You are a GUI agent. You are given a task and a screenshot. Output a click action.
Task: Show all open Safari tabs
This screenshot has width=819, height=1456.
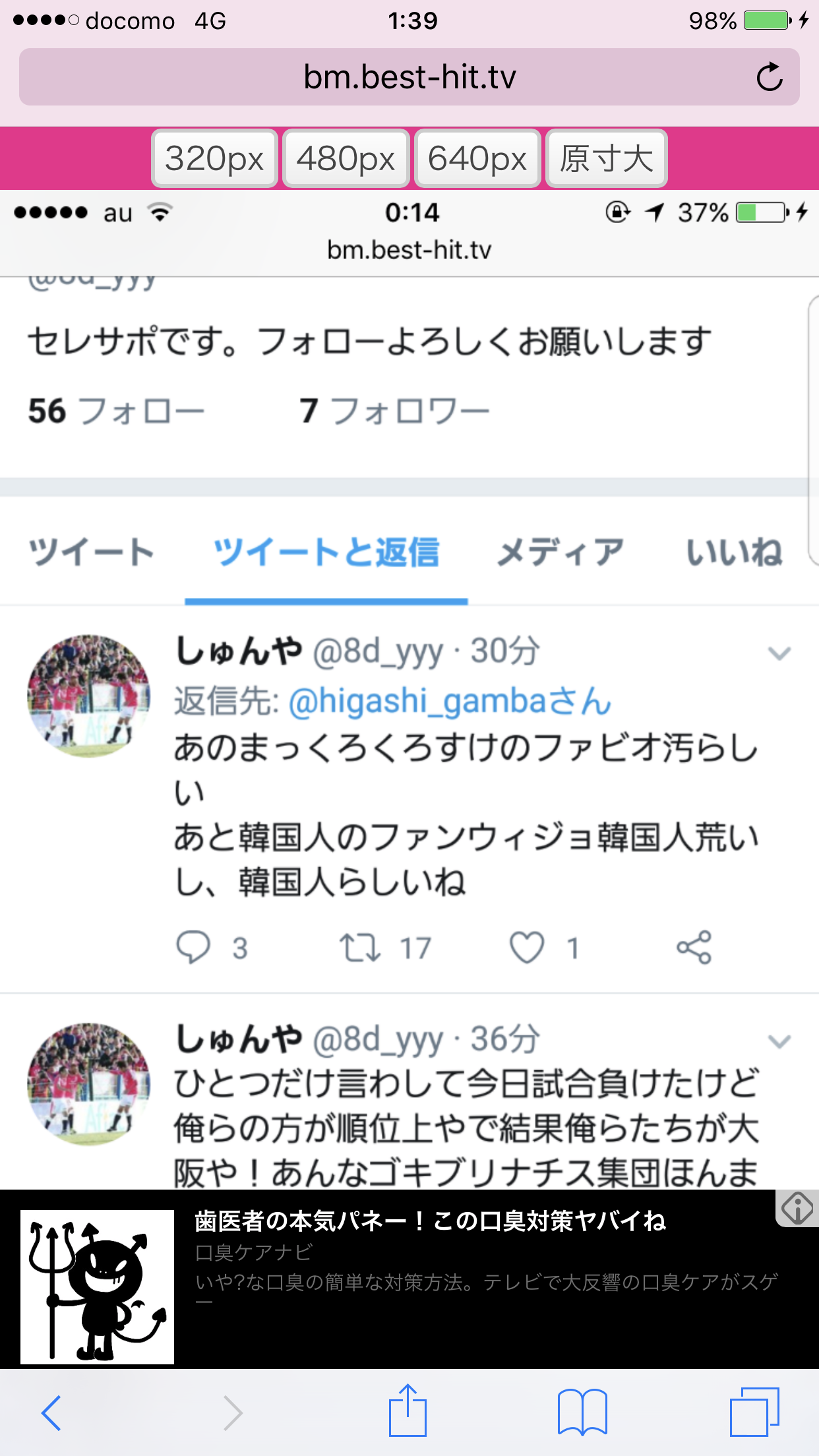click(x=754, y=1412)
